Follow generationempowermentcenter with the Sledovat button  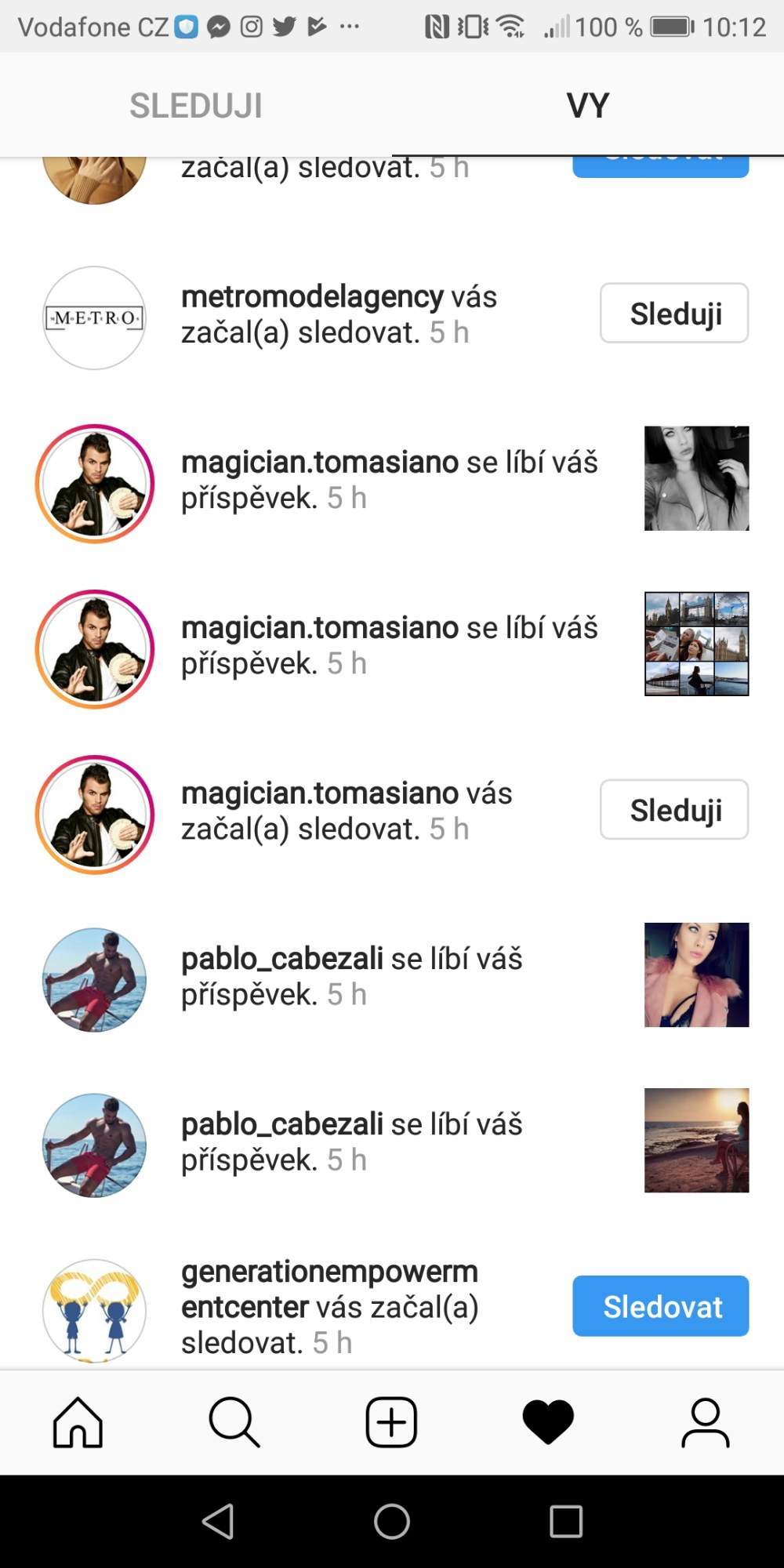pyautogui.click(x=661, y=1306)
